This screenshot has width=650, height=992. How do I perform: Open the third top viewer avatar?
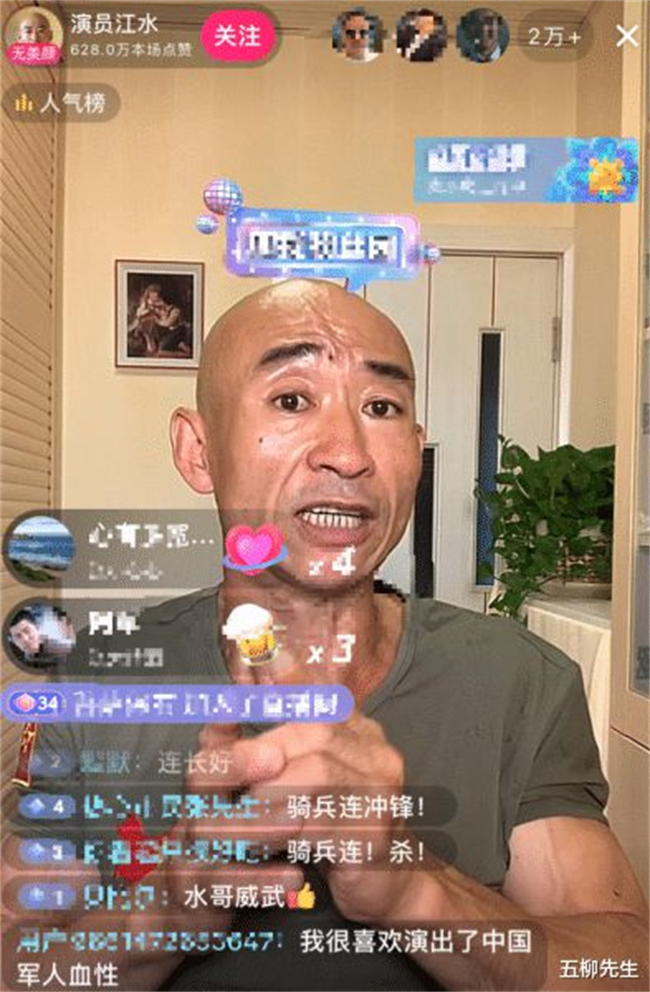[x=482, y=35]
